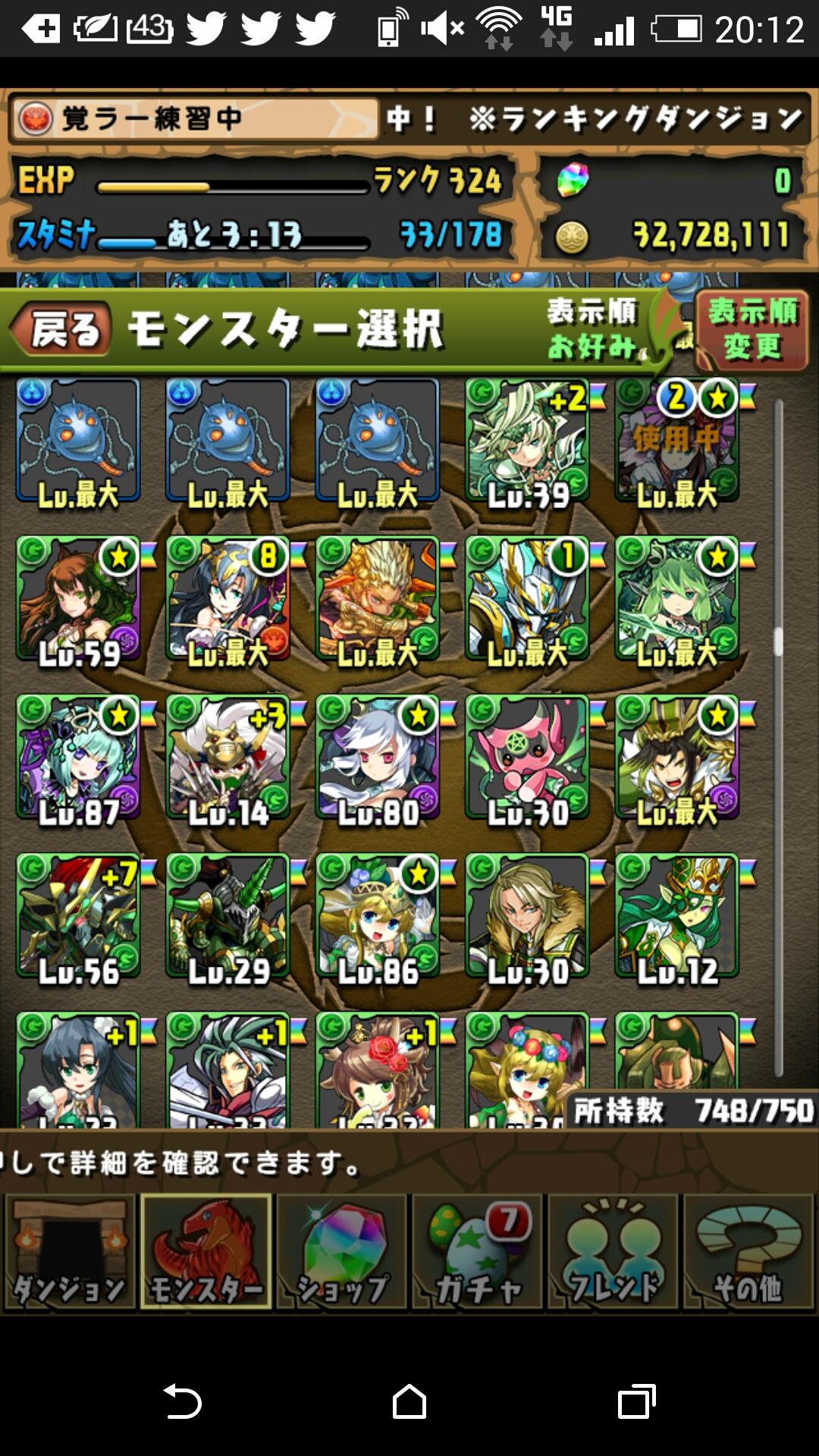Open the モンスター tab
The image size is (819, 1456).
pyautogui.click(x=206, y=1253)
